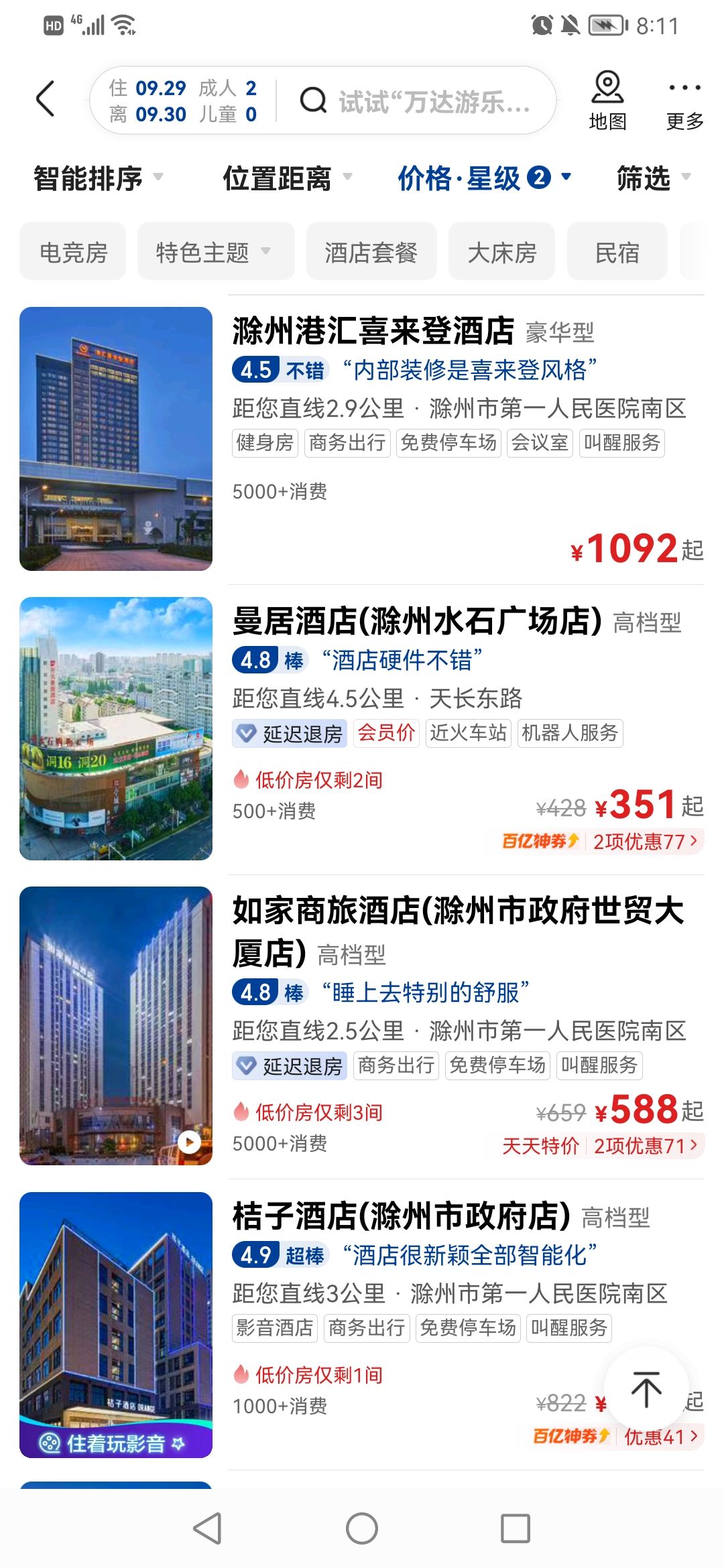Open 滁州港汇喜来登酒店 listing

(362, 440)
